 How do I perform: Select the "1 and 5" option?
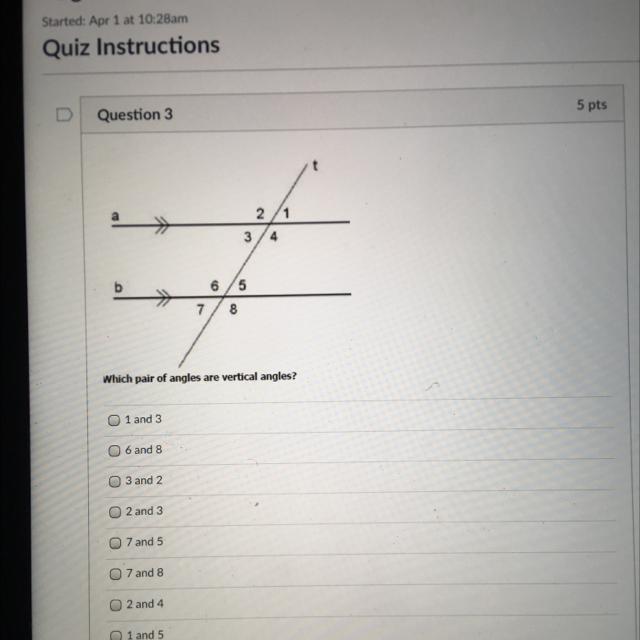116,635
